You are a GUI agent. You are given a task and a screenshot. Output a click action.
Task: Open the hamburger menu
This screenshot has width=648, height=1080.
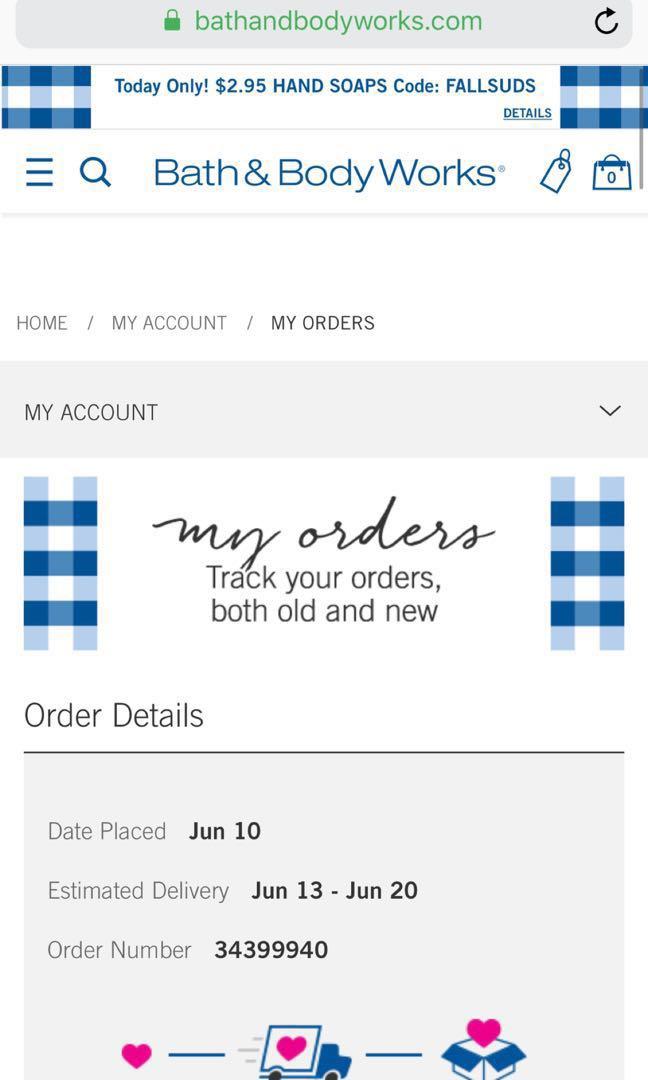pyautogui.click(x=39, y=173)
